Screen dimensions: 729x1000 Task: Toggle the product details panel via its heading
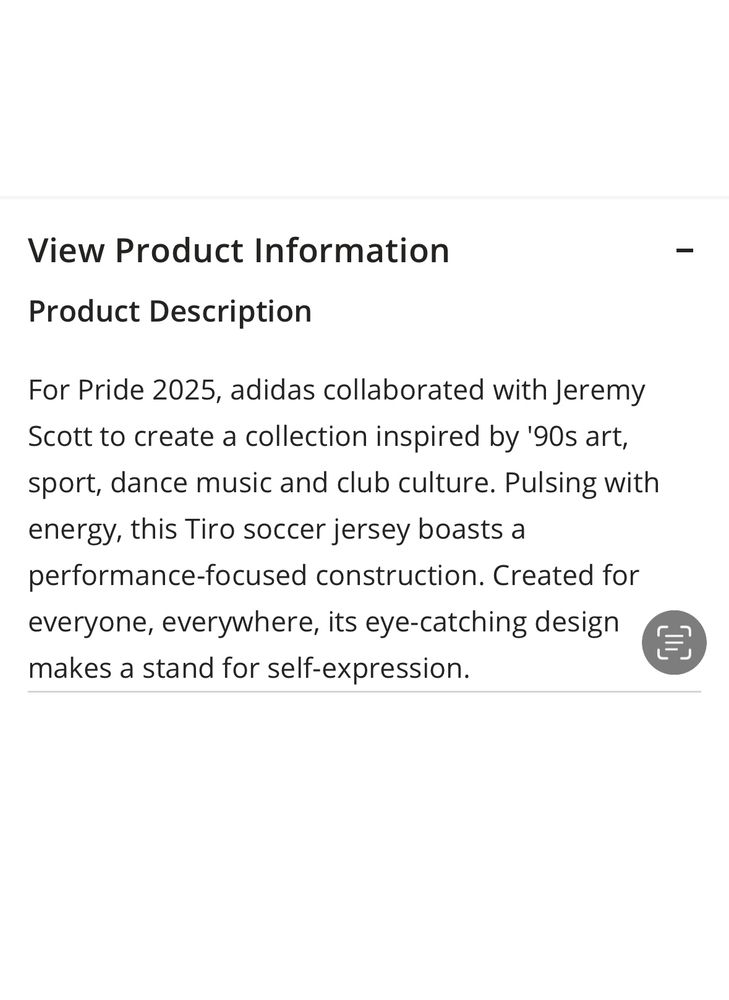tap(239, 250)
